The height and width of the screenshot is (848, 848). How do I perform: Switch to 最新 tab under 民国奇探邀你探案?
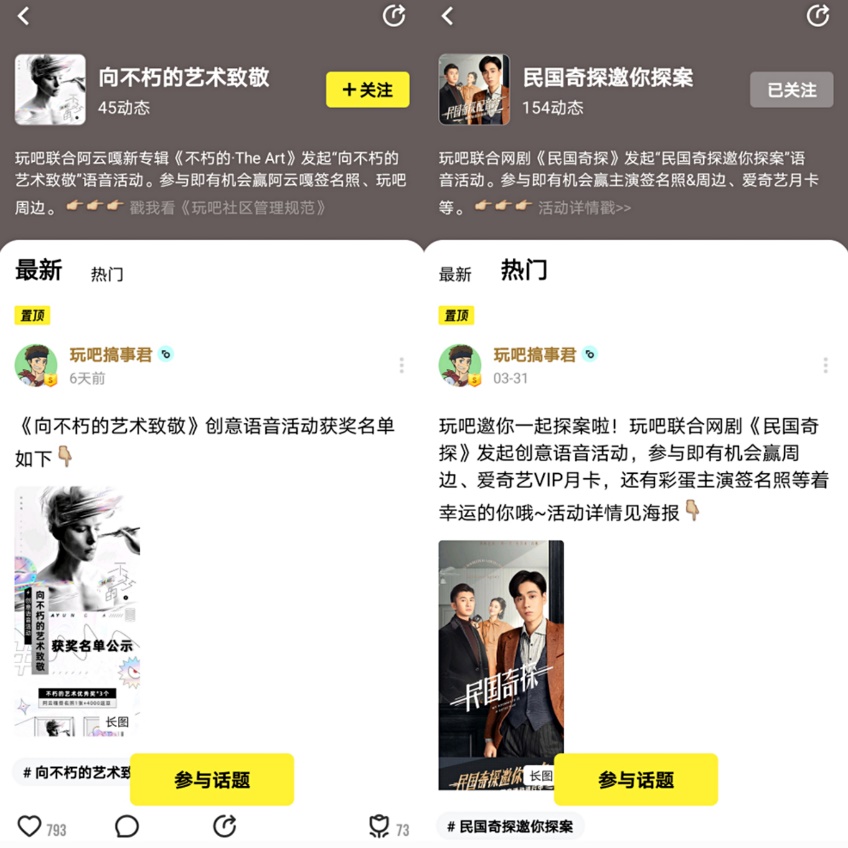[x=455, y=274]
